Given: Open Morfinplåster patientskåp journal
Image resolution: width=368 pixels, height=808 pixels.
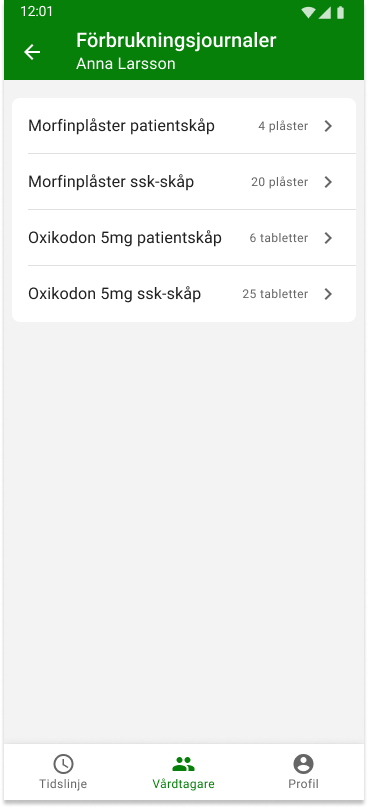Looking at the screenshot, I should [x=184, y=126].
